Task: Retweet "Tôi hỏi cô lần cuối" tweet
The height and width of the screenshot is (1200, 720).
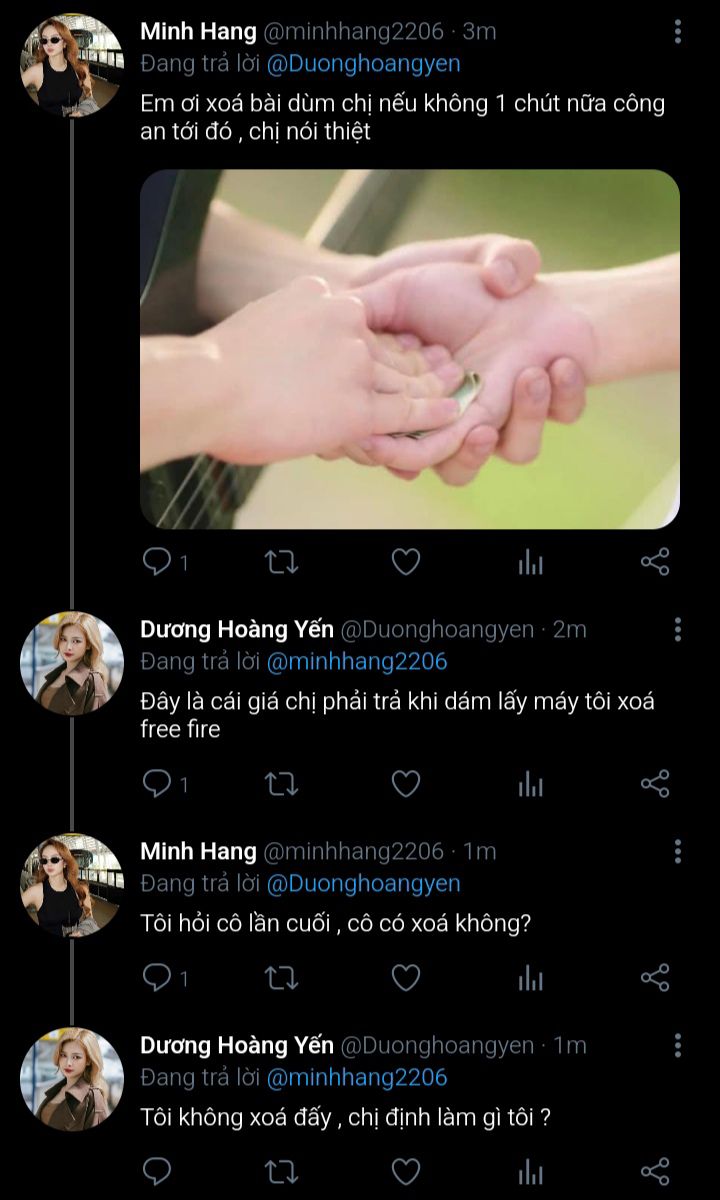Action: coord(281,977)
